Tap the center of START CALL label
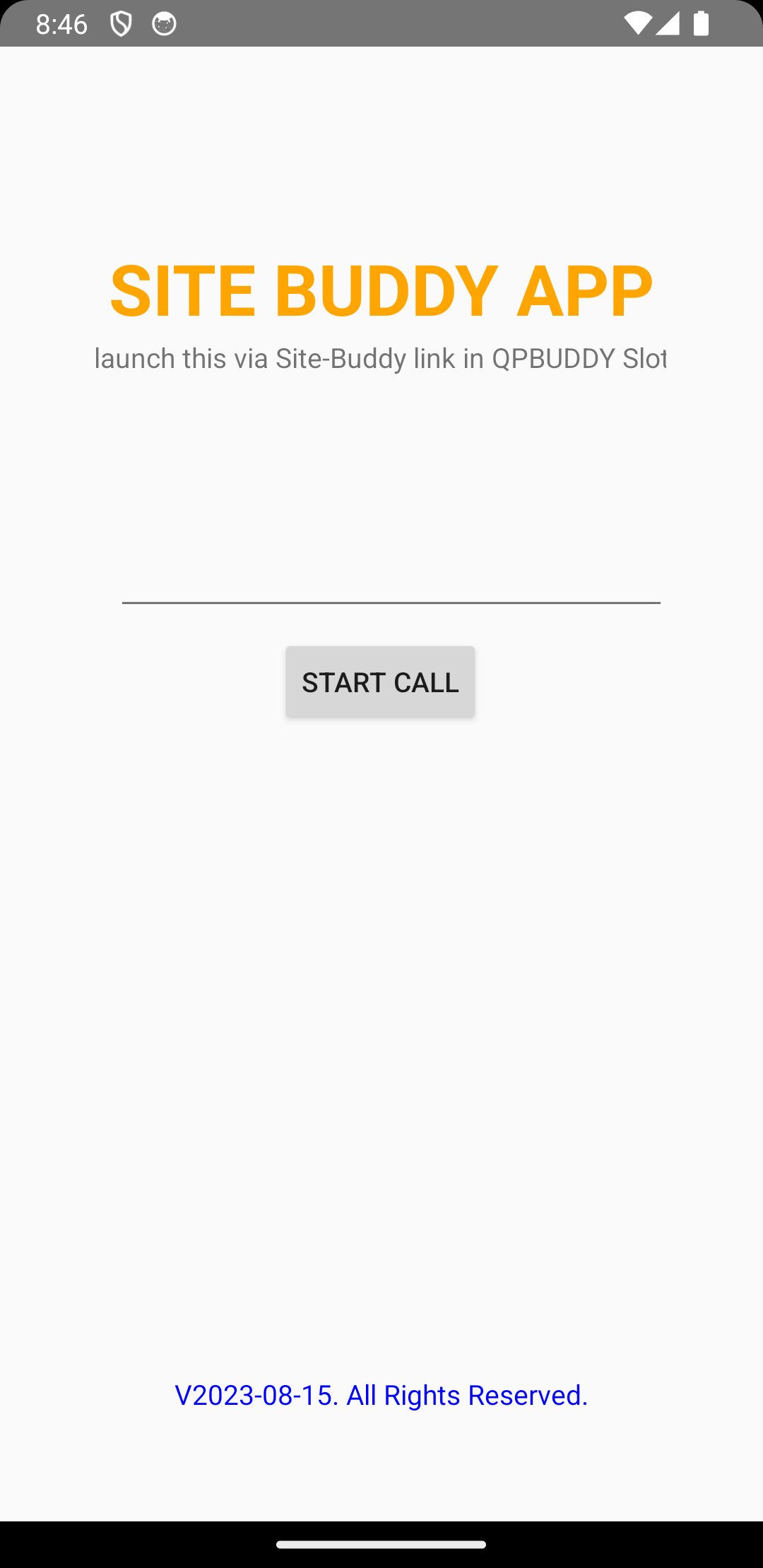 380,682
